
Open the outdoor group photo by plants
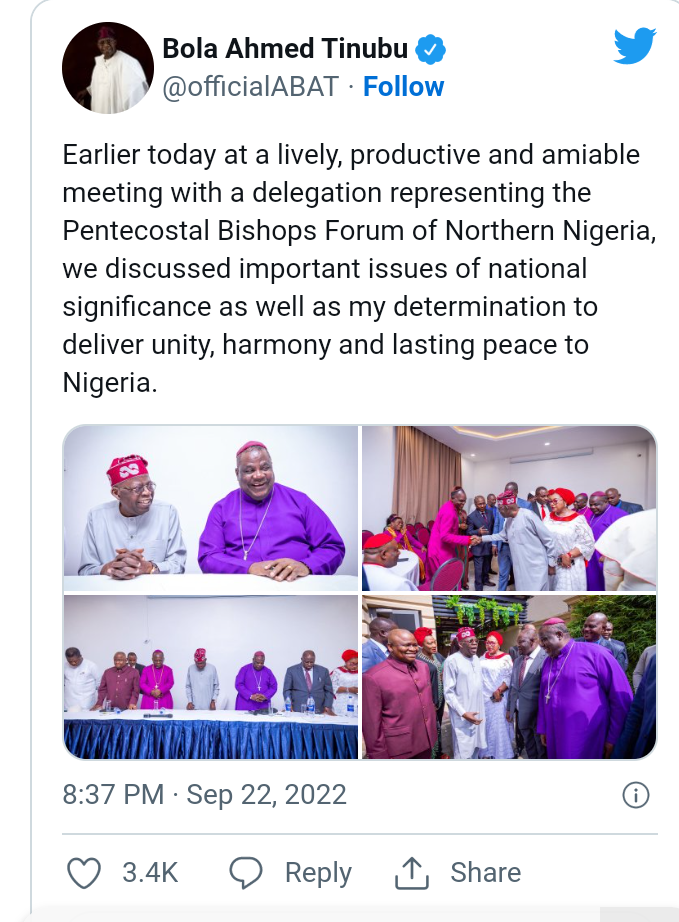coord(508,676)
